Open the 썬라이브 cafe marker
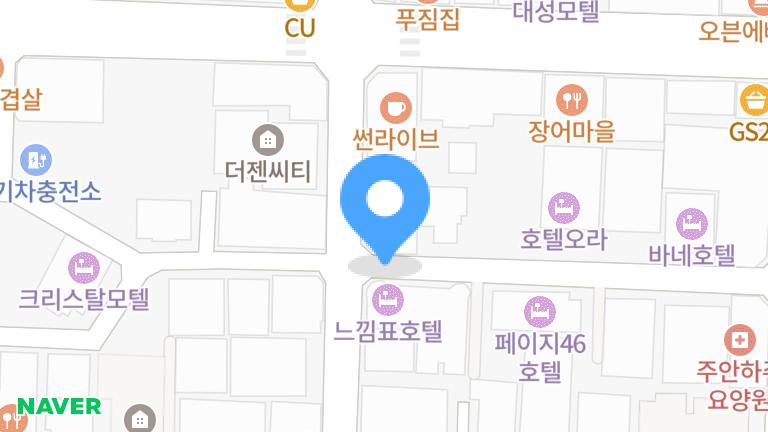The width and height of the screenshot is (768, 432). 396,105
